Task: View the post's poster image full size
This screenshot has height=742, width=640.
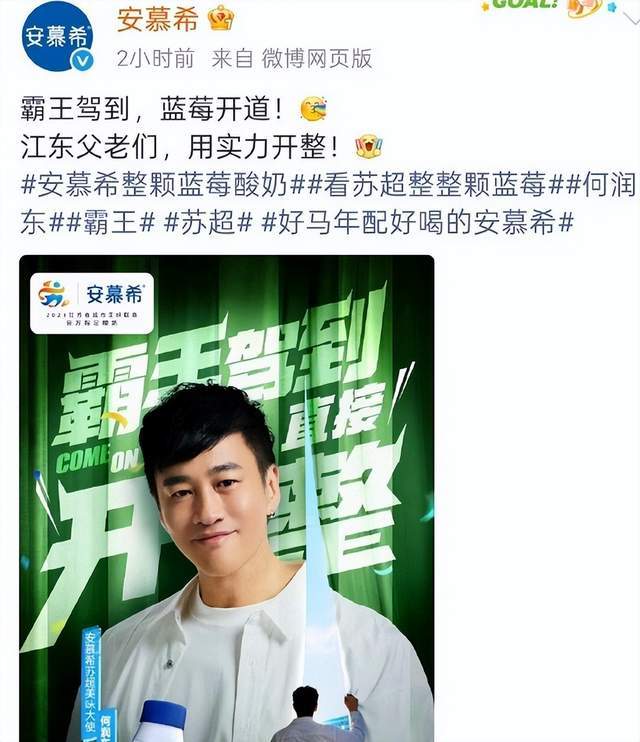Action: (227, 500)
